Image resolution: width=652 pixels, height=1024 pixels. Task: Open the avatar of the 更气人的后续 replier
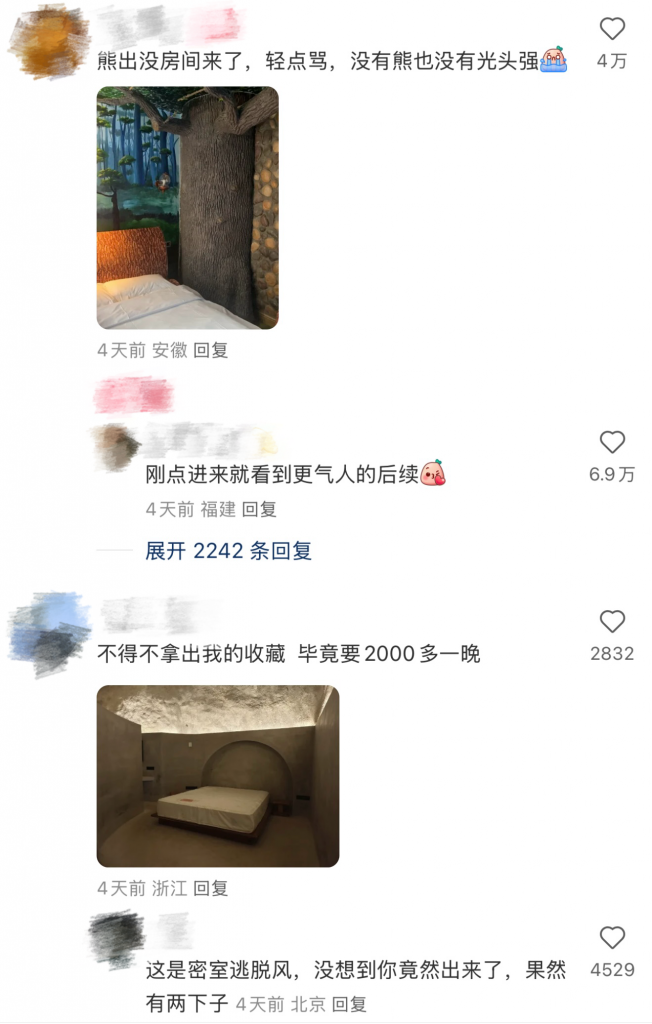tap(117, 446)
